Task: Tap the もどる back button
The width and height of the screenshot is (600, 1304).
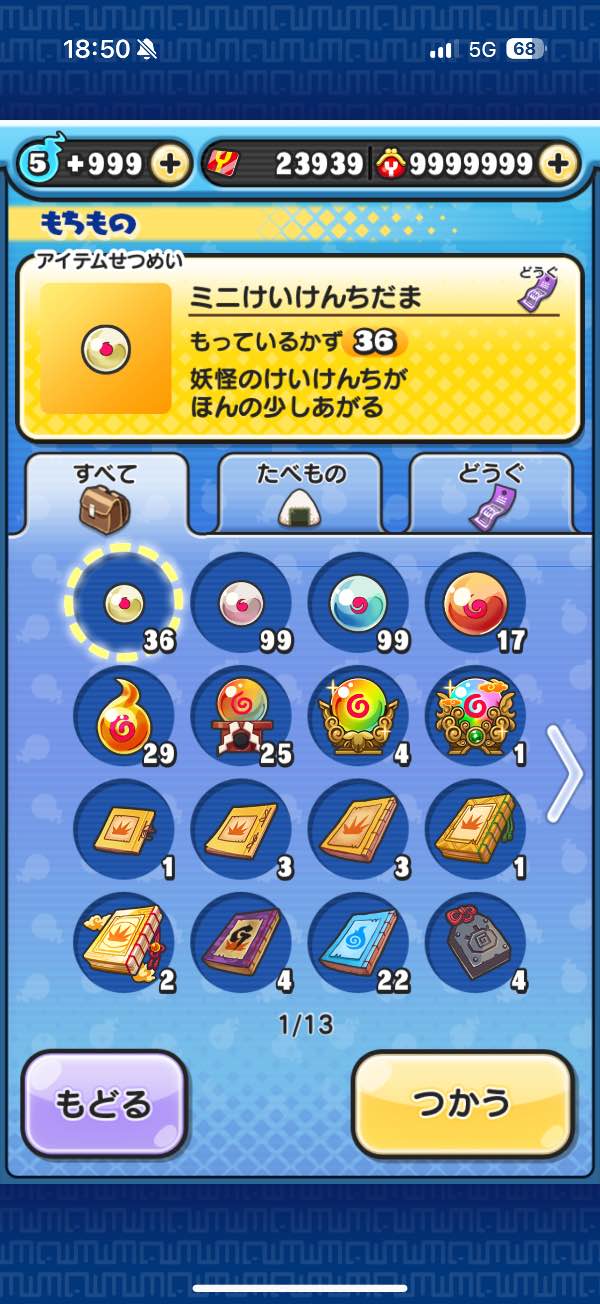Action: point(105,1103)
